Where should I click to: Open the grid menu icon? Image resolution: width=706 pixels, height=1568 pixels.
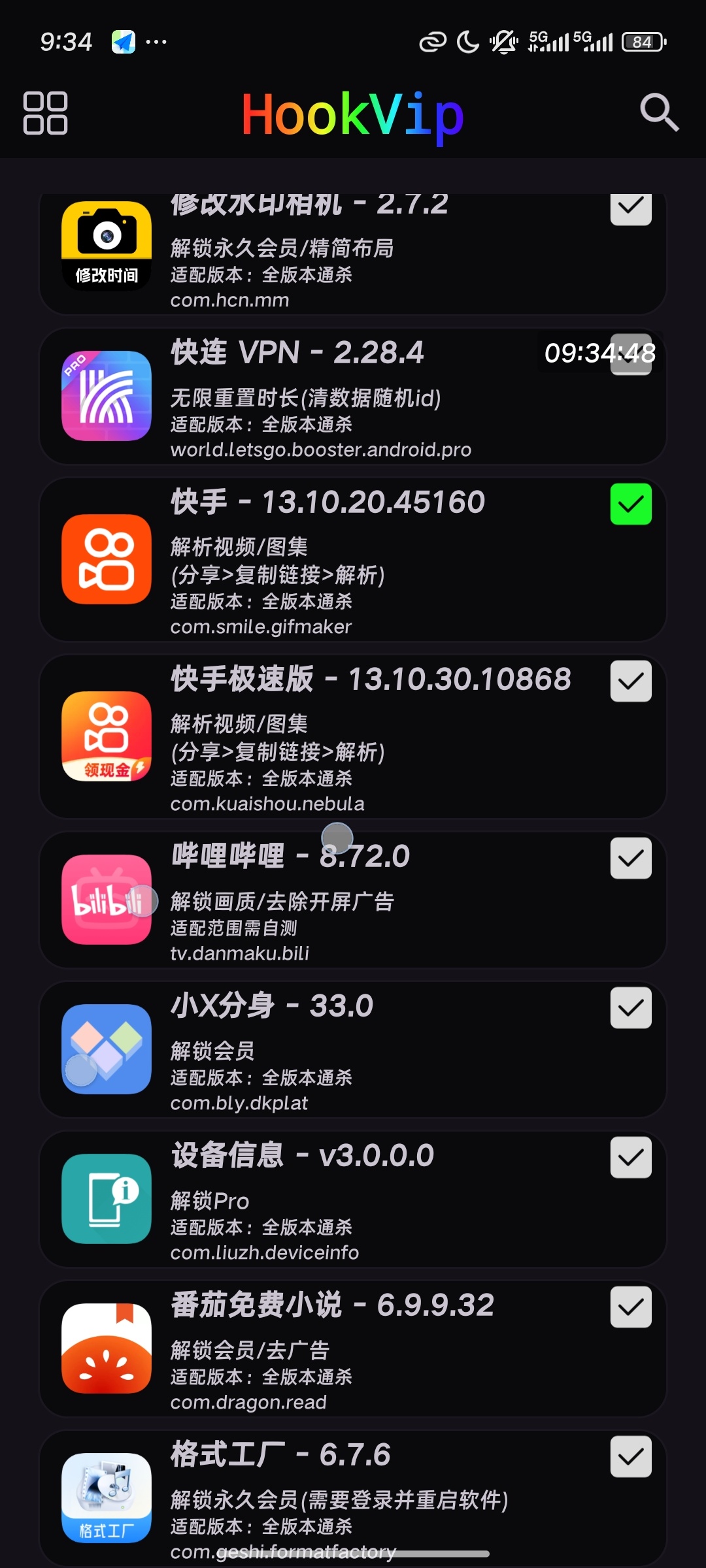(x=45, y=113)
